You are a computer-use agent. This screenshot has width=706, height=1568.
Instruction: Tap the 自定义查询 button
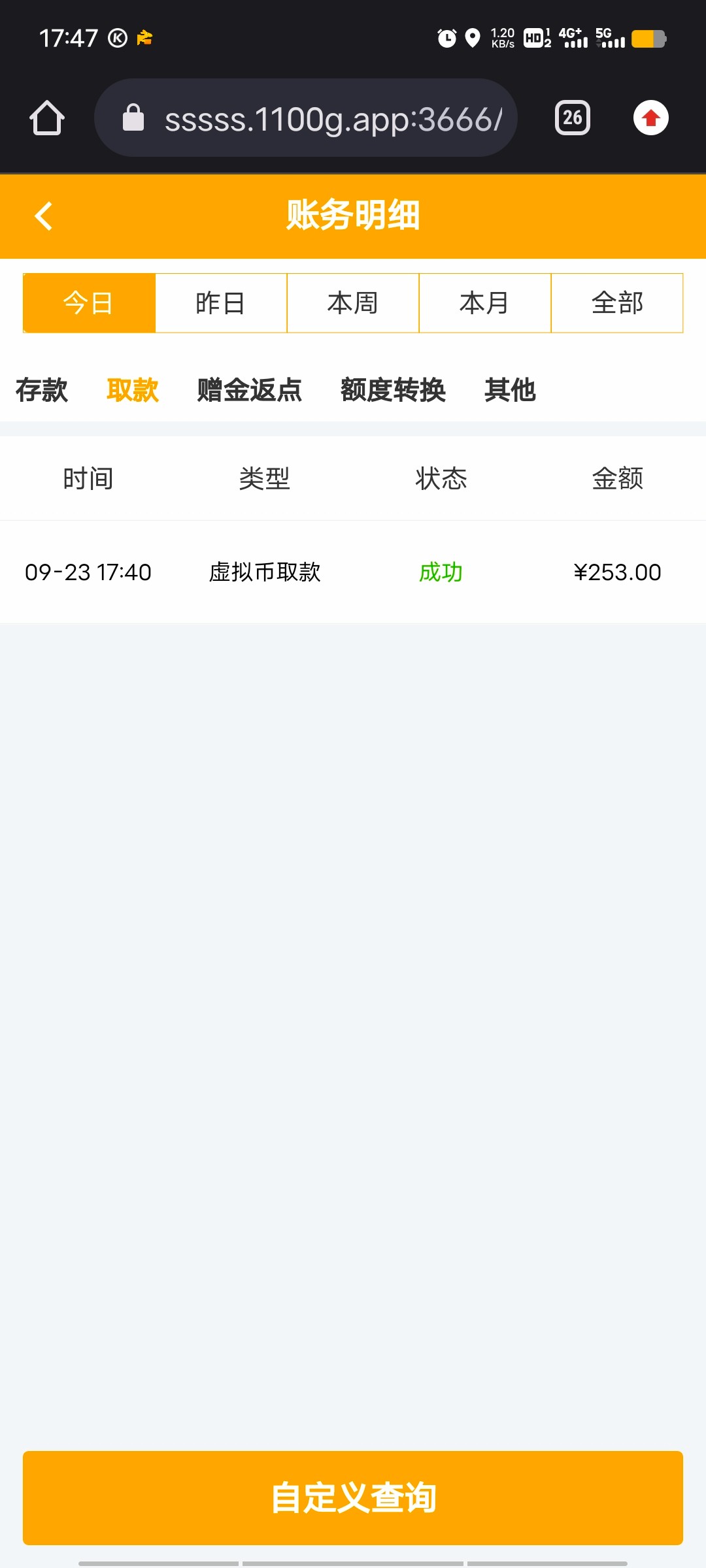353,1497
